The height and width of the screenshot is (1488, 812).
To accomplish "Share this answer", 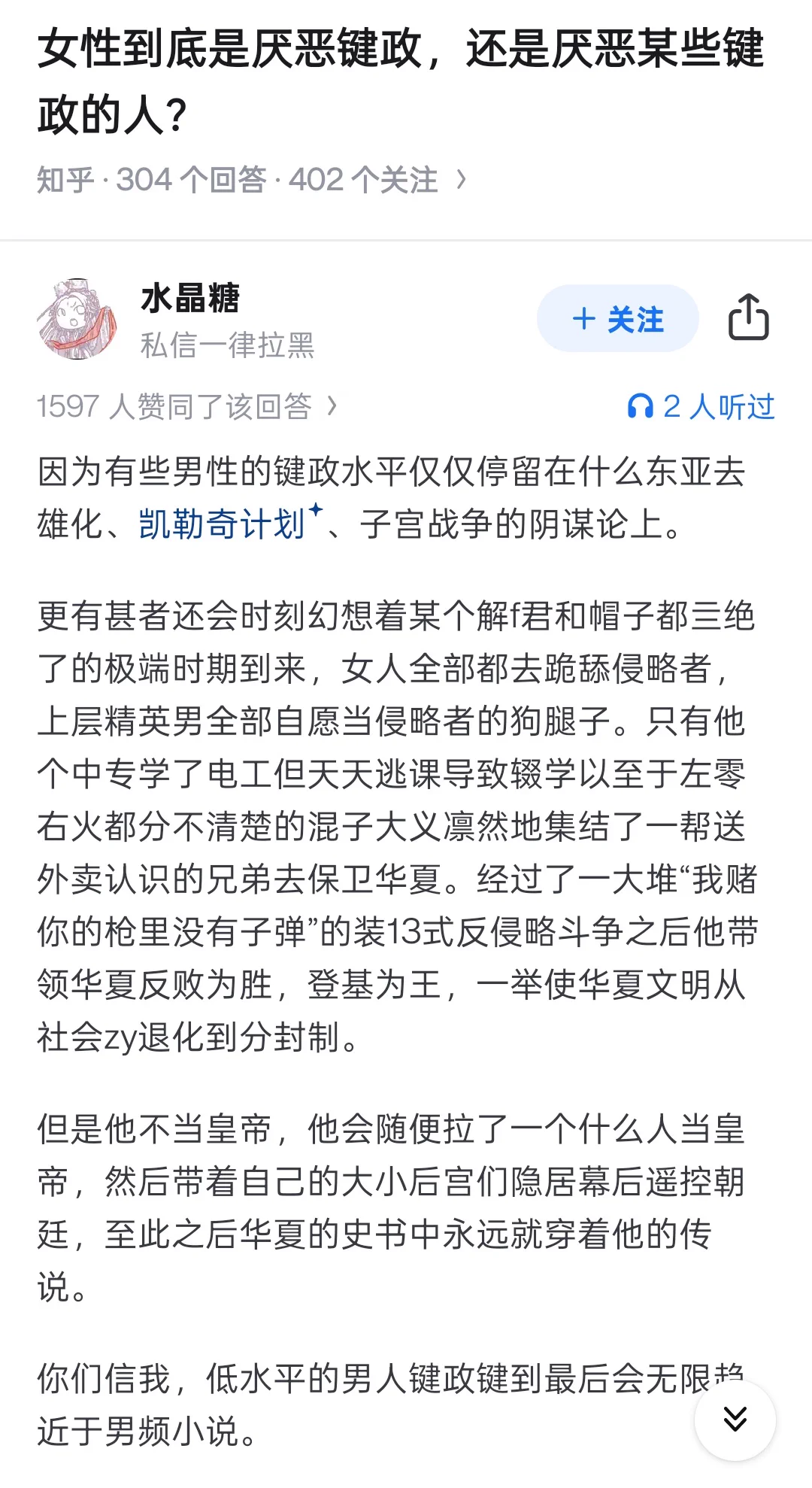I will click(748, 317).
